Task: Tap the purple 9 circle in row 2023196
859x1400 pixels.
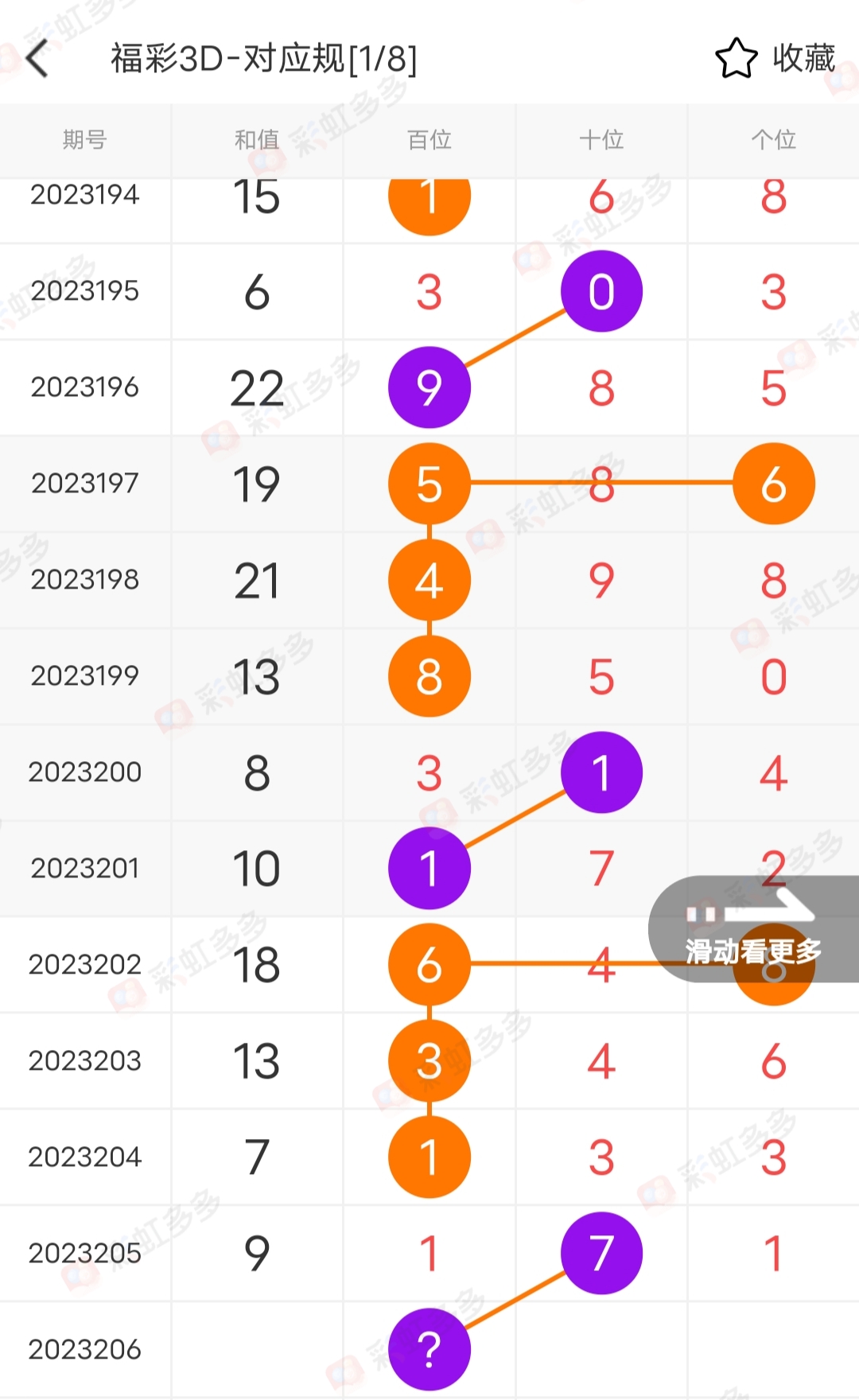Action: pos(429,387)
